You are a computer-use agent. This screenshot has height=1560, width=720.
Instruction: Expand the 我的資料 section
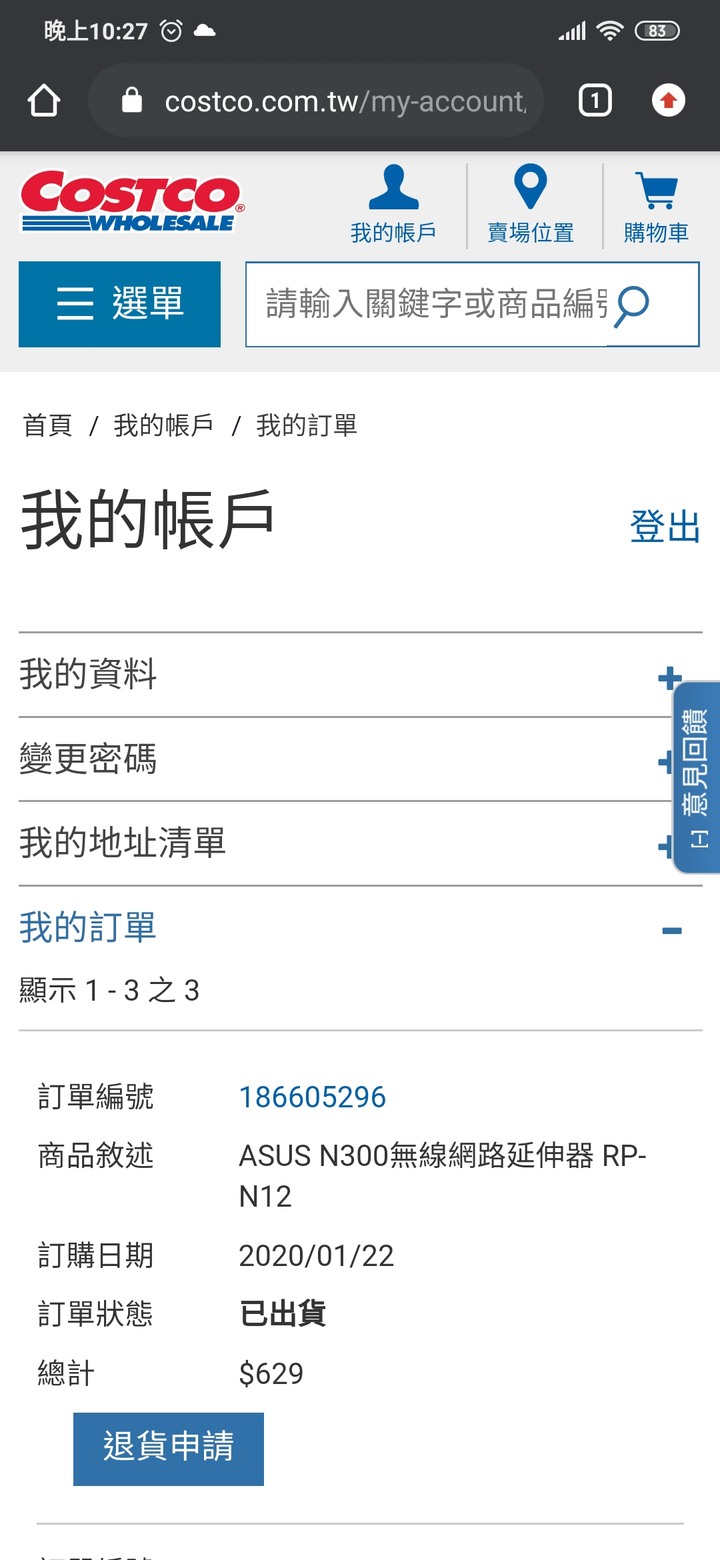tap(340, 676)
